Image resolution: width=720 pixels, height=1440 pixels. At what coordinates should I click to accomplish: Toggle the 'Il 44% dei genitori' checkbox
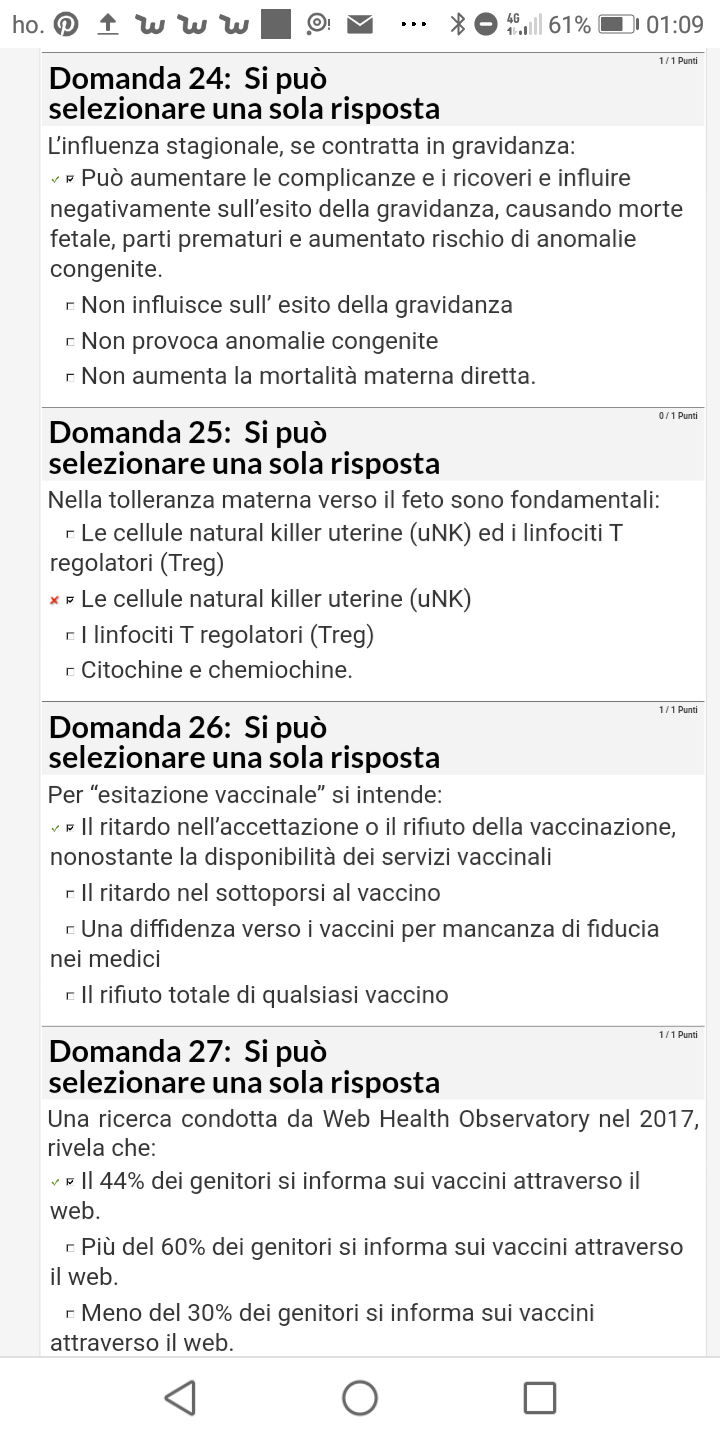pos(70,1182)
